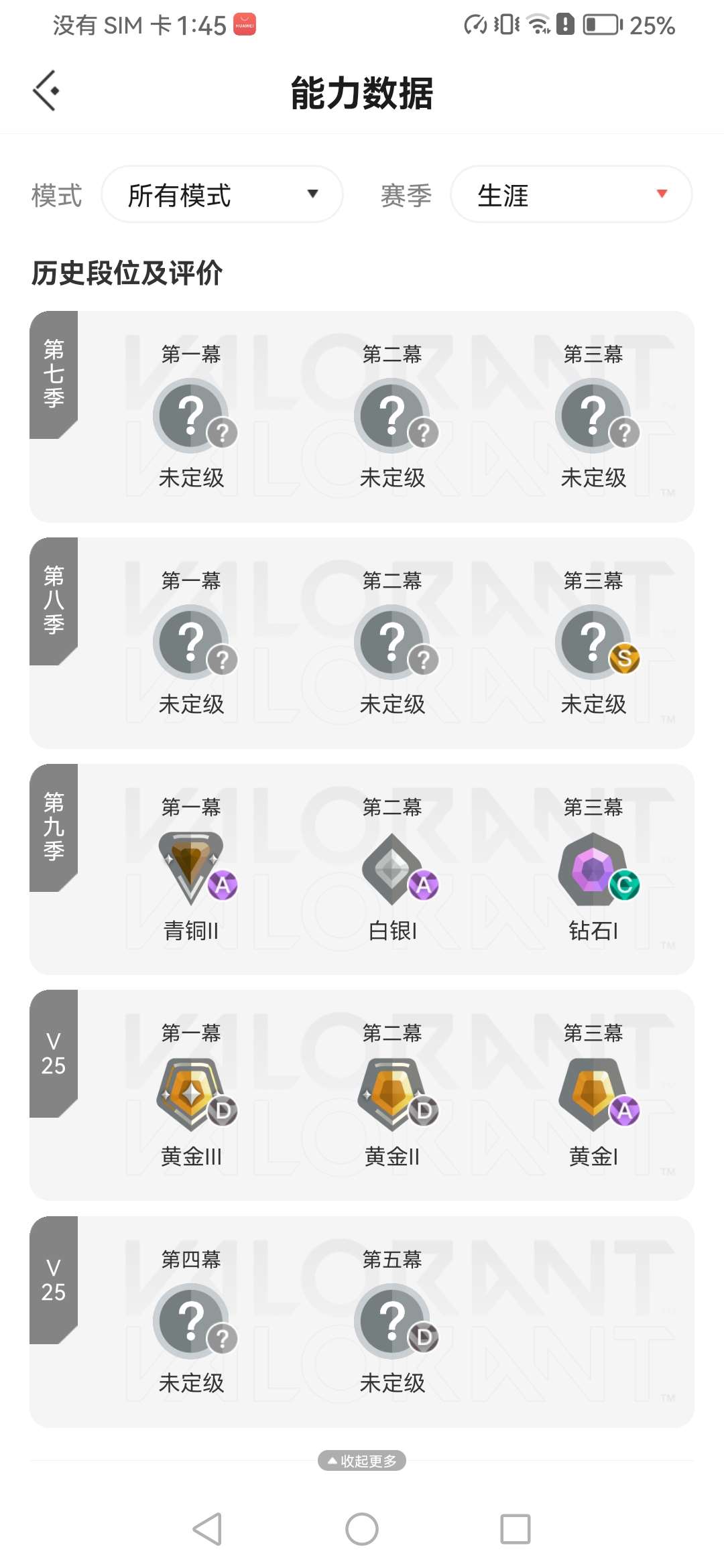The image size is (724, 1568).
Task: Go back from the 能力数据 page
Action: [x=46, y=90]
